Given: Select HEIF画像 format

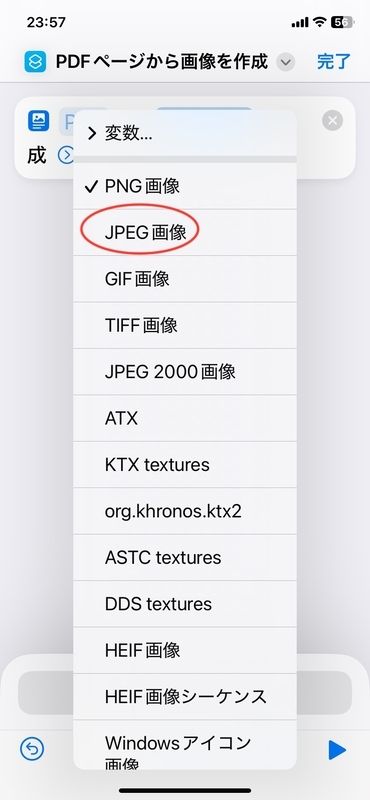Looking at the screenshot, I should tap(185, 651).
